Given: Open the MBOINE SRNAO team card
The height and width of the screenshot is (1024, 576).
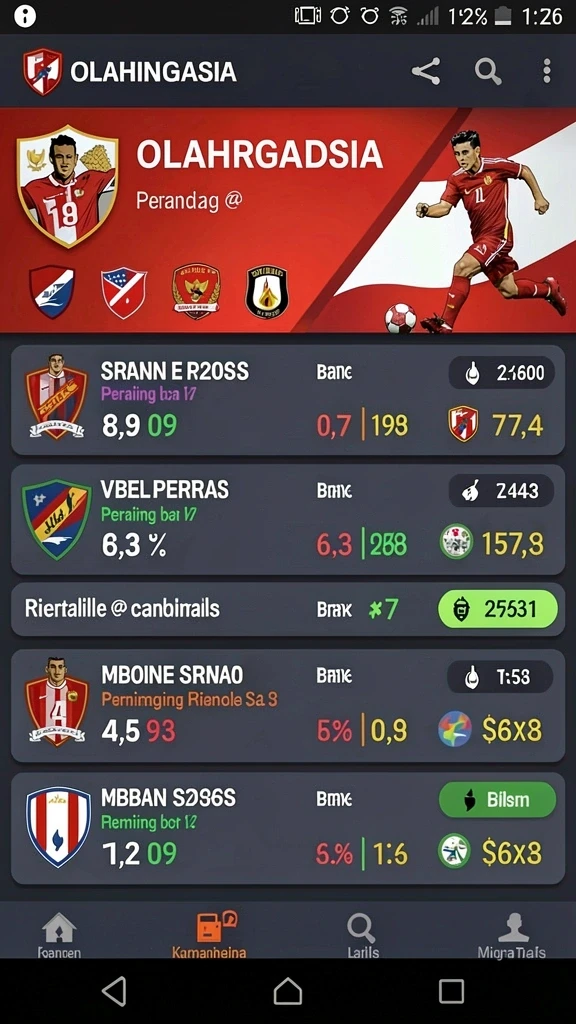Looking at the screenshot, I should click(288, 705).
